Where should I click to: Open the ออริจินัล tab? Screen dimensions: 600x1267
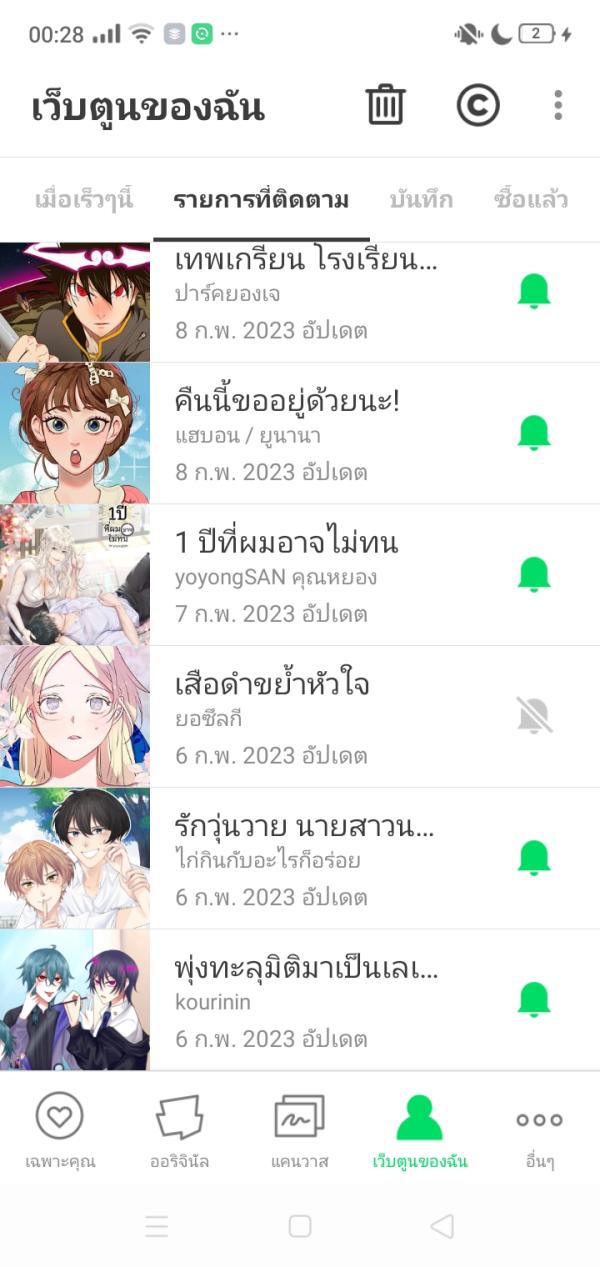click(x=180, y=1130)
